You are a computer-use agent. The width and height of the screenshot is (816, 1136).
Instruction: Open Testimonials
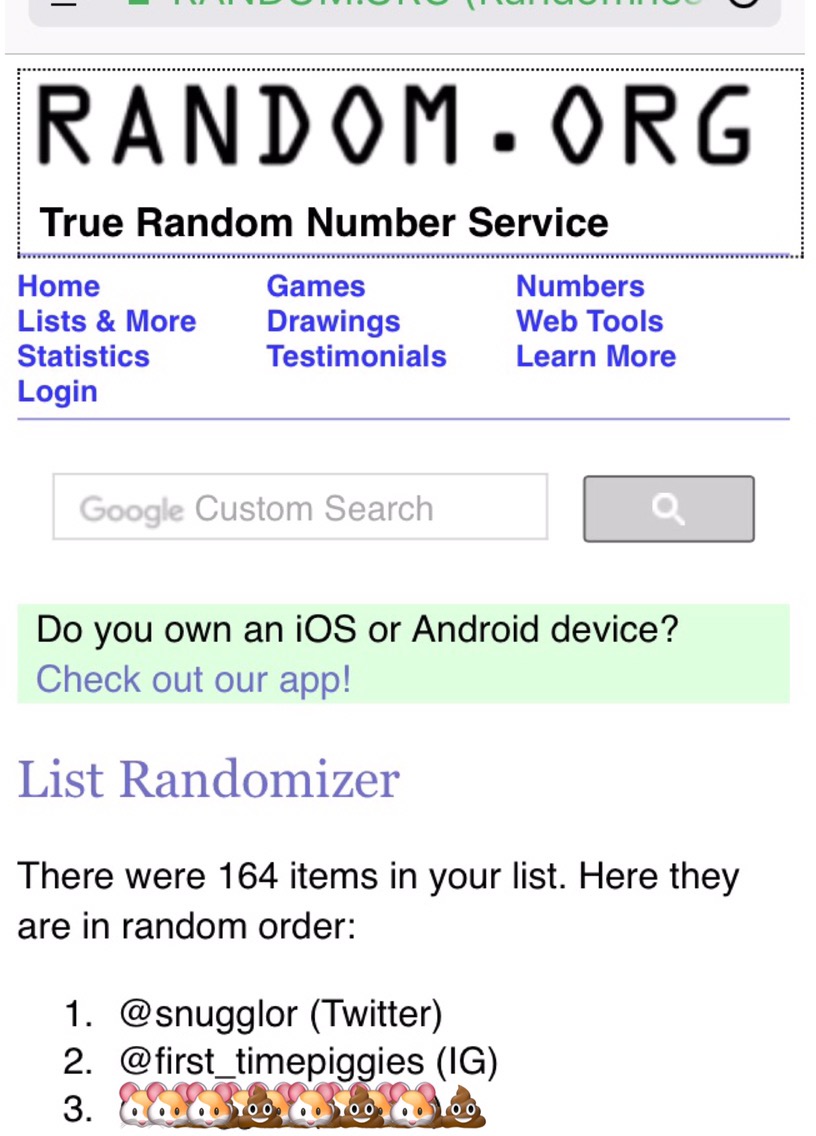(x=356, y=356)
